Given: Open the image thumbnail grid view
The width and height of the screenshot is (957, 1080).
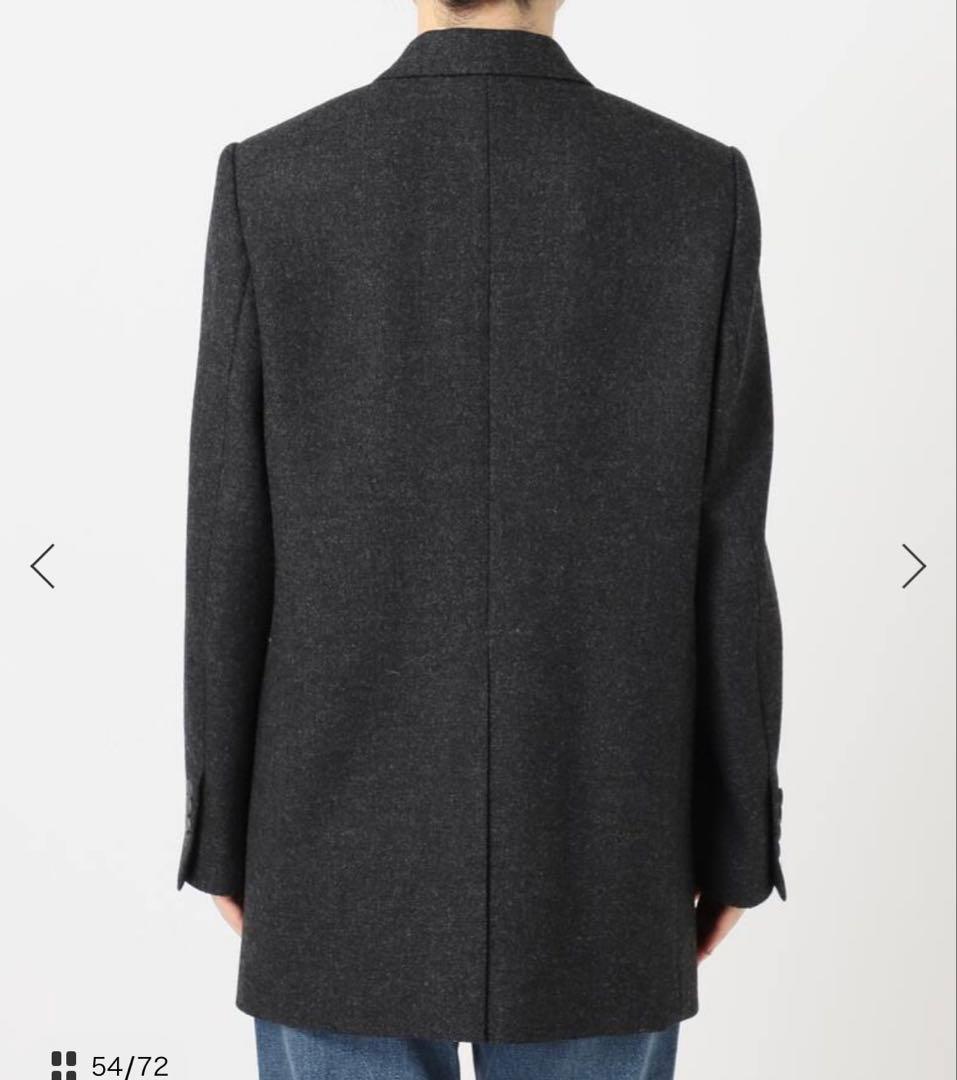Looking at the screenshot, I should [x=64, y=1064].
